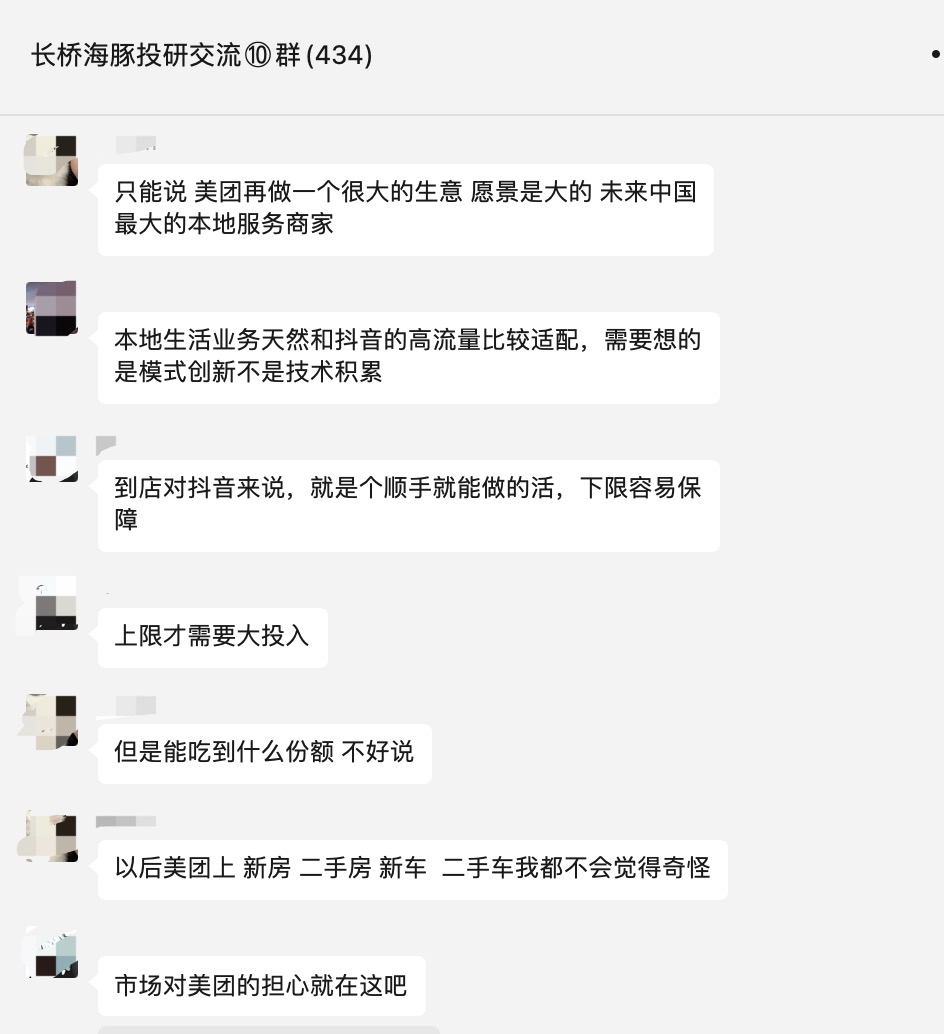Click the avatar next to the 份额 message
944x1034 pixels.
pos(51,720)
